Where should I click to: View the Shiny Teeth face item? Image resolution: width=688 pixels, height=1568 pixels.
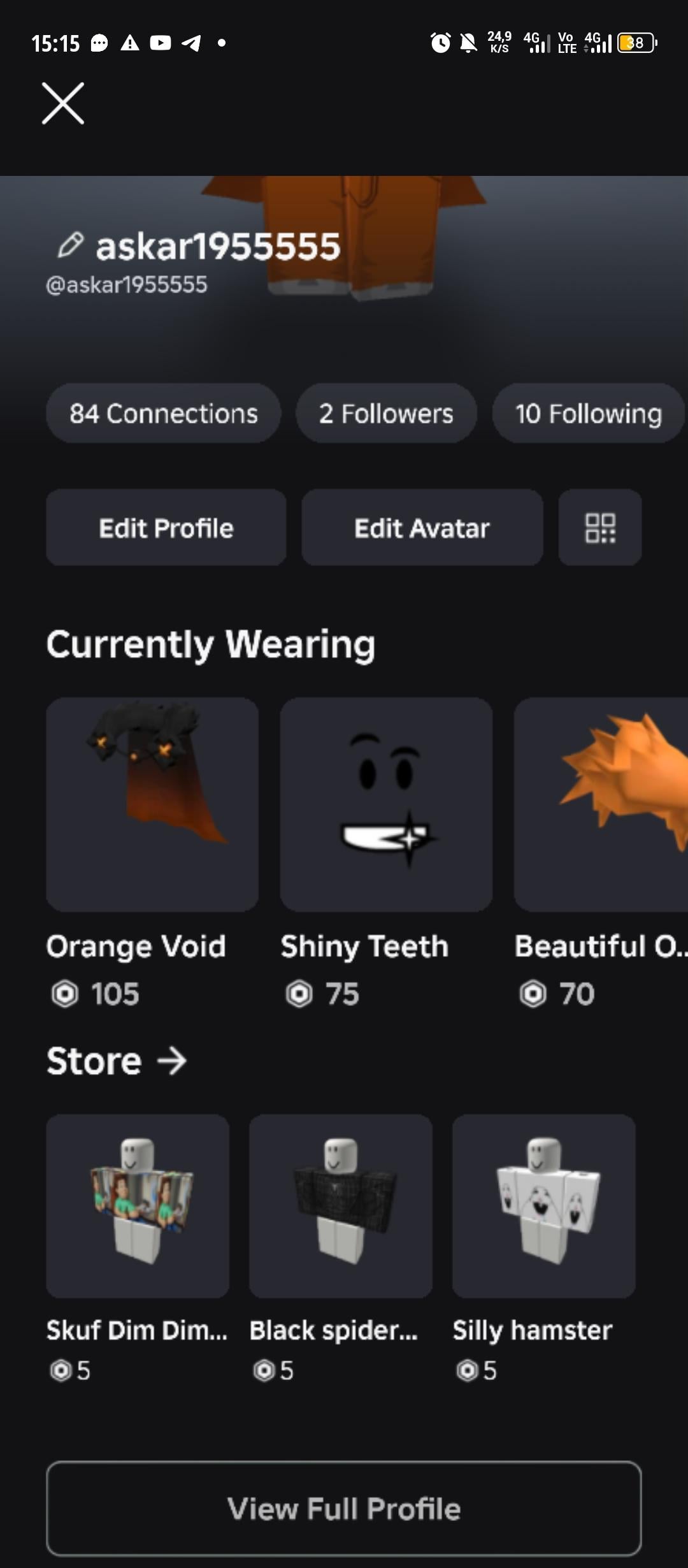pyautogui.click(x=386, y=804)
